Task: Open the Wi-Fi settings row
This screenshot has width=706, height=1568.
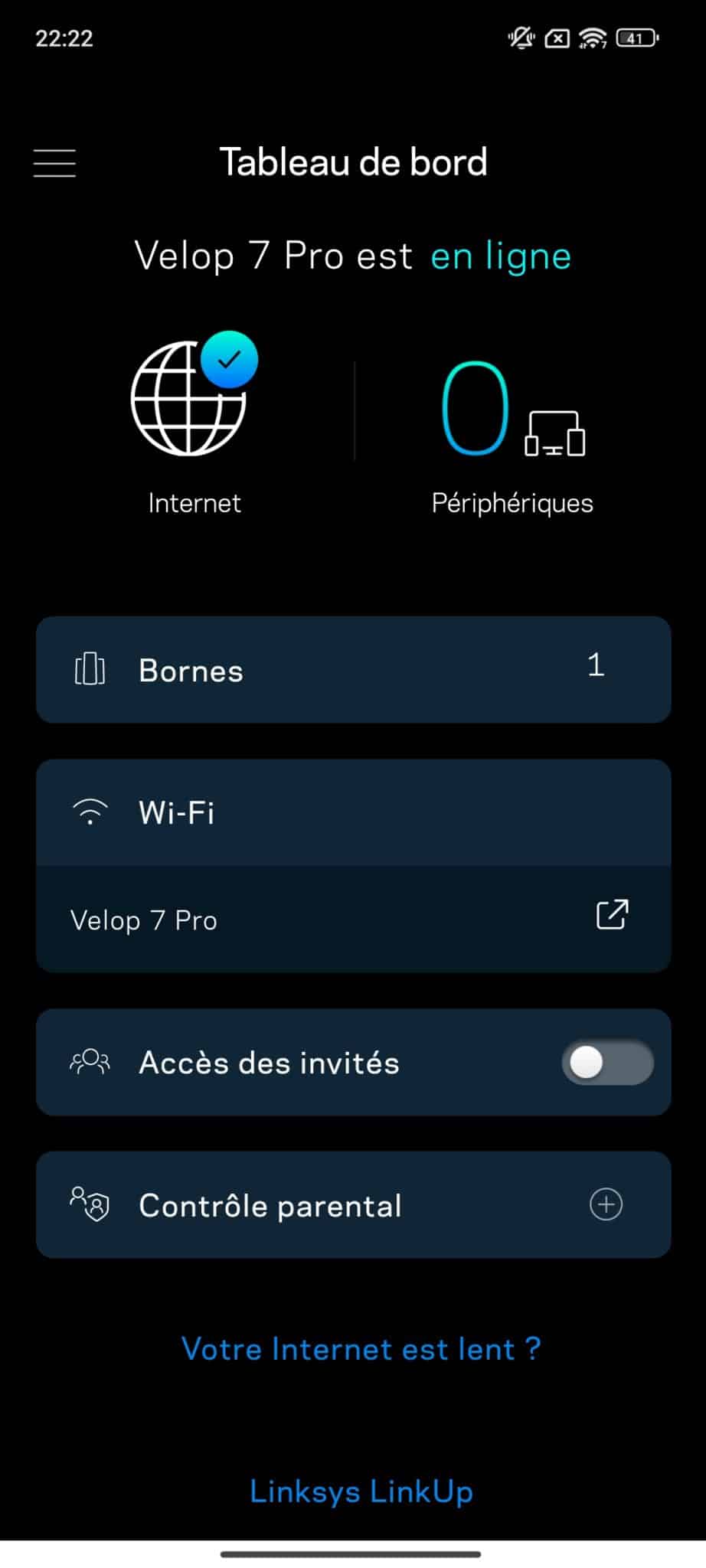Action: [353, 812]
